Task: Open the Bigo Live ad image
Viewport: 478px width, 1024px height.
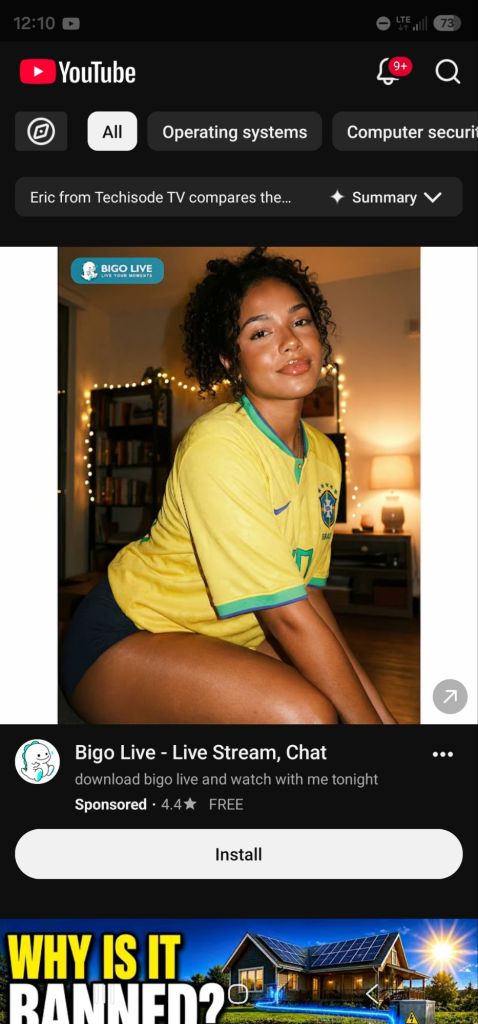Action: [x=239, y=485]
